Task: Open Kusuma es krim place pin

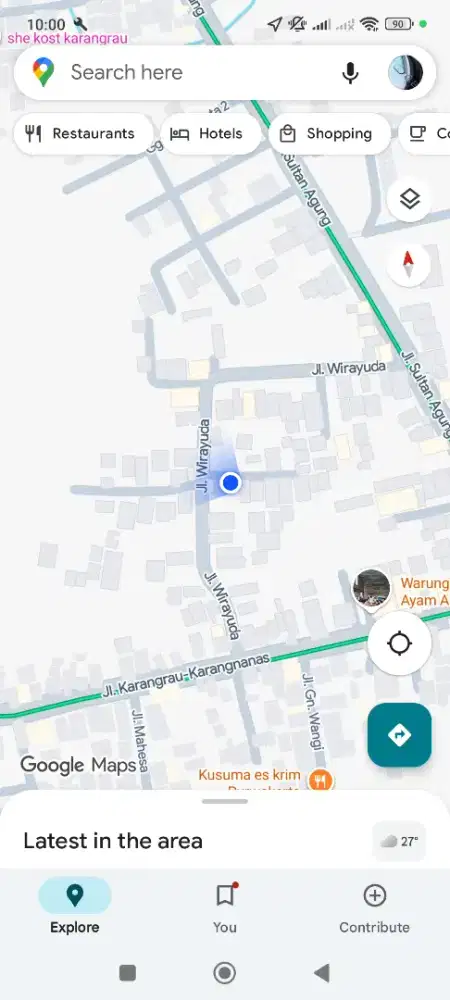Action: pos(320,779)
